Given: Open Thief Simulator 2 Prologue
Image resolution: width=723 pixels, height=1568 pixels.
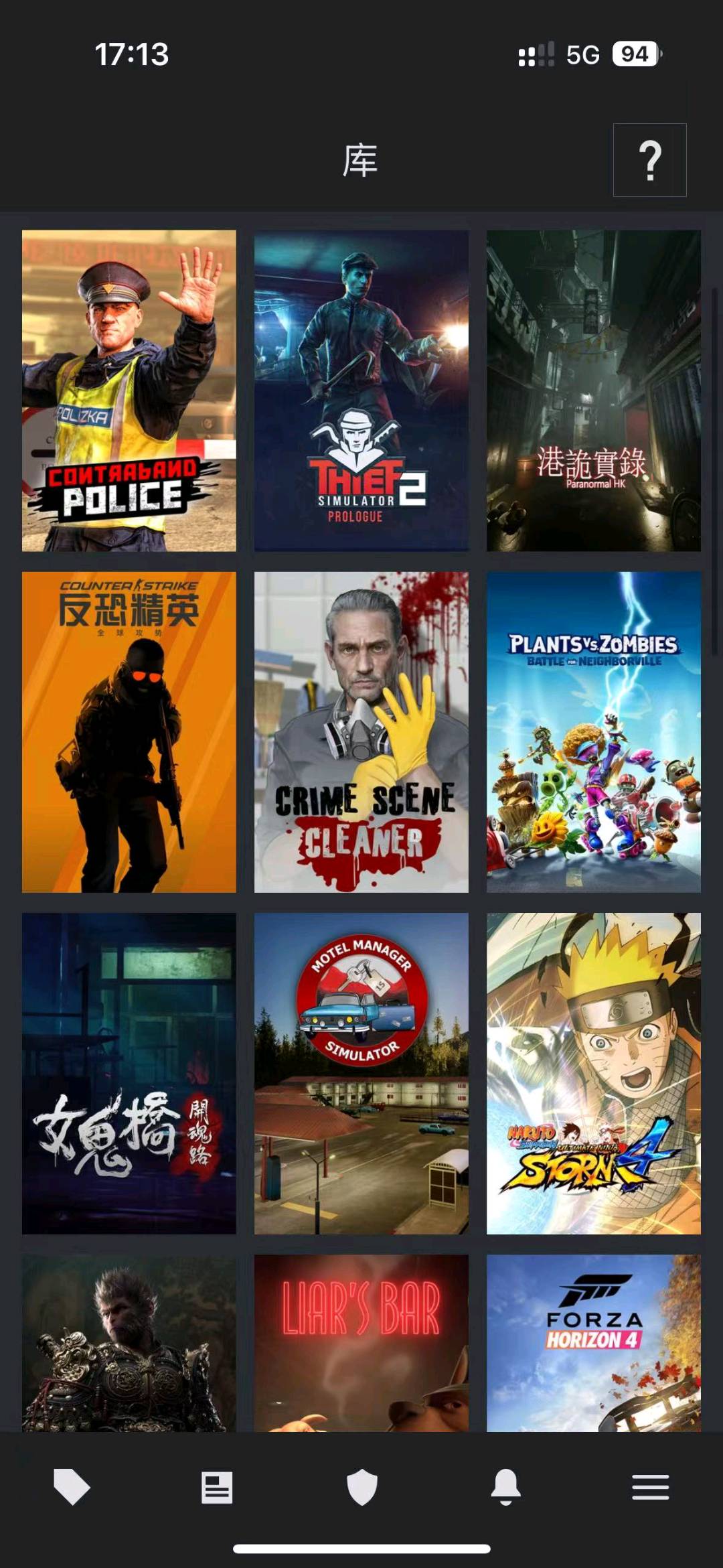Looking at the screenshot, I should point(361,390).
